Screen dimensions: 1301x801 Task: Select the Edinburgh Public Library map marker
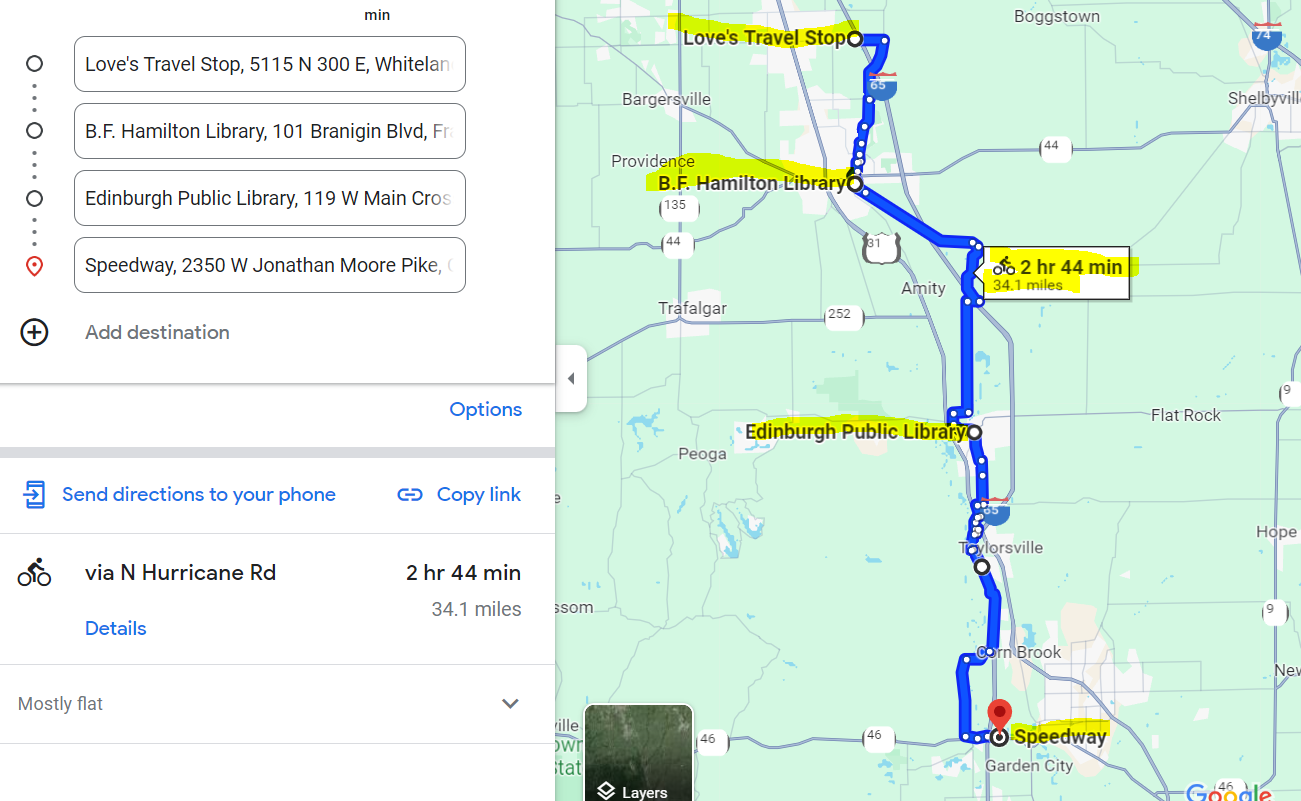click(974, 432)
